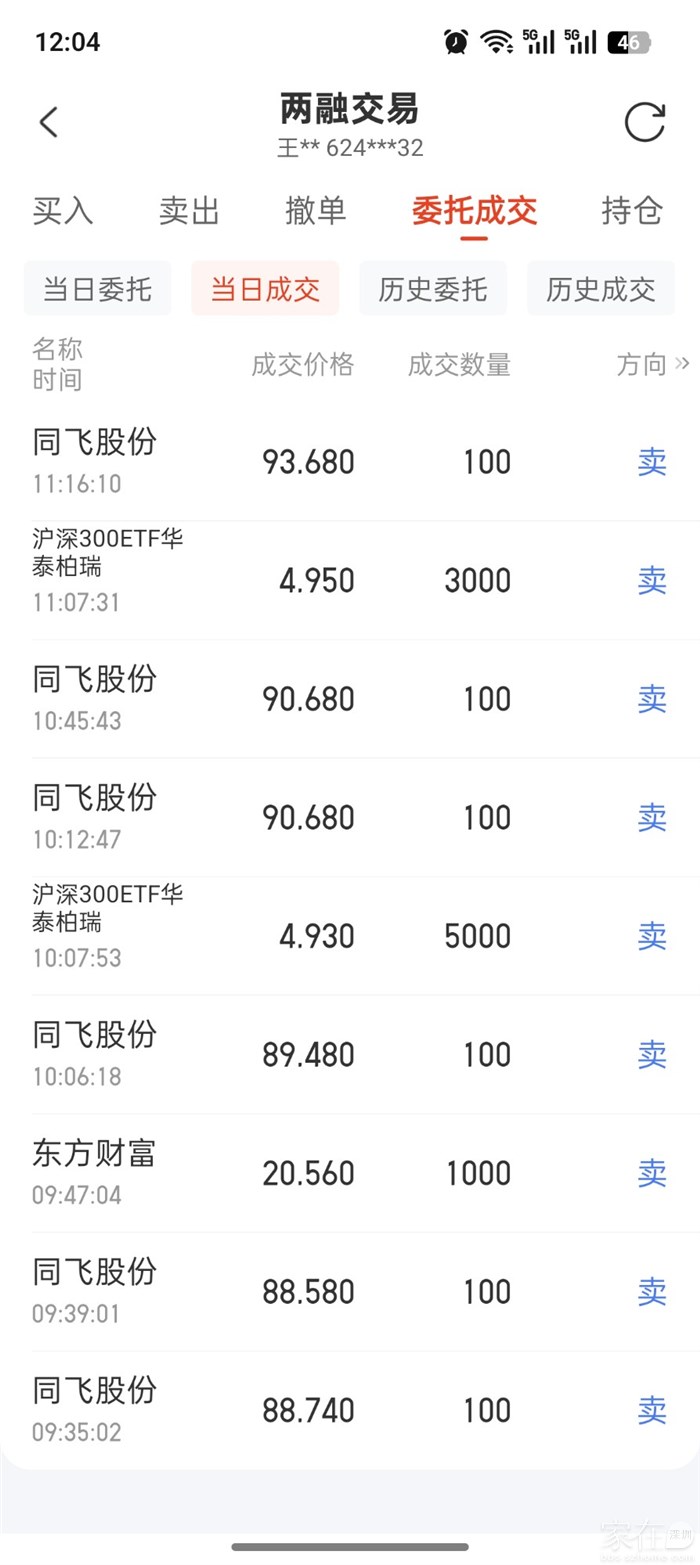Expand more columns via the 方向 arrows
Image resolution: width=700 pixels, height=1565 pixels.
click(683, 364)
